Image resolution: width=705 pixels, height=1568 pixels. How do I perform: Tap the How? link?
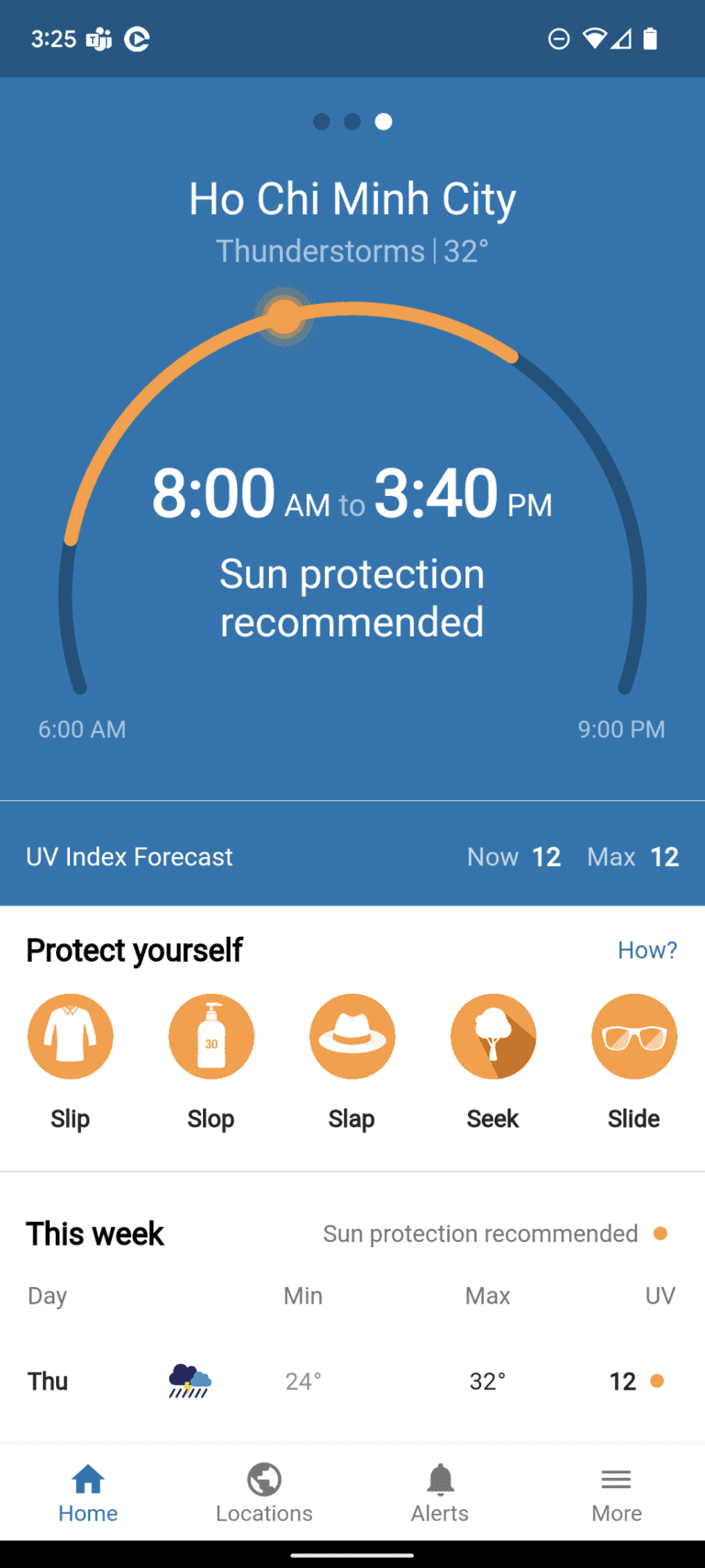(x=647, y=950)
